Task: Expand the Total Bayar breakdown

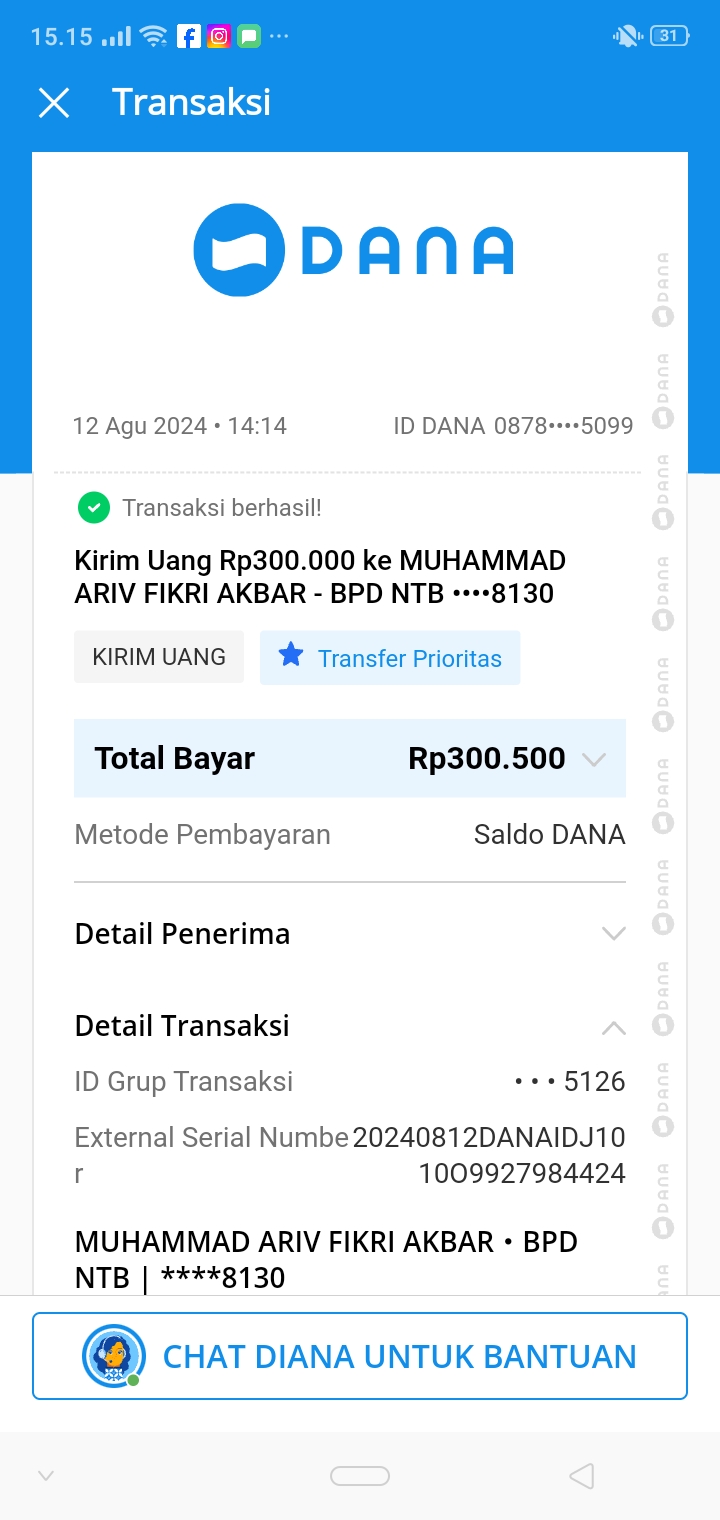Action: [594, 759]
